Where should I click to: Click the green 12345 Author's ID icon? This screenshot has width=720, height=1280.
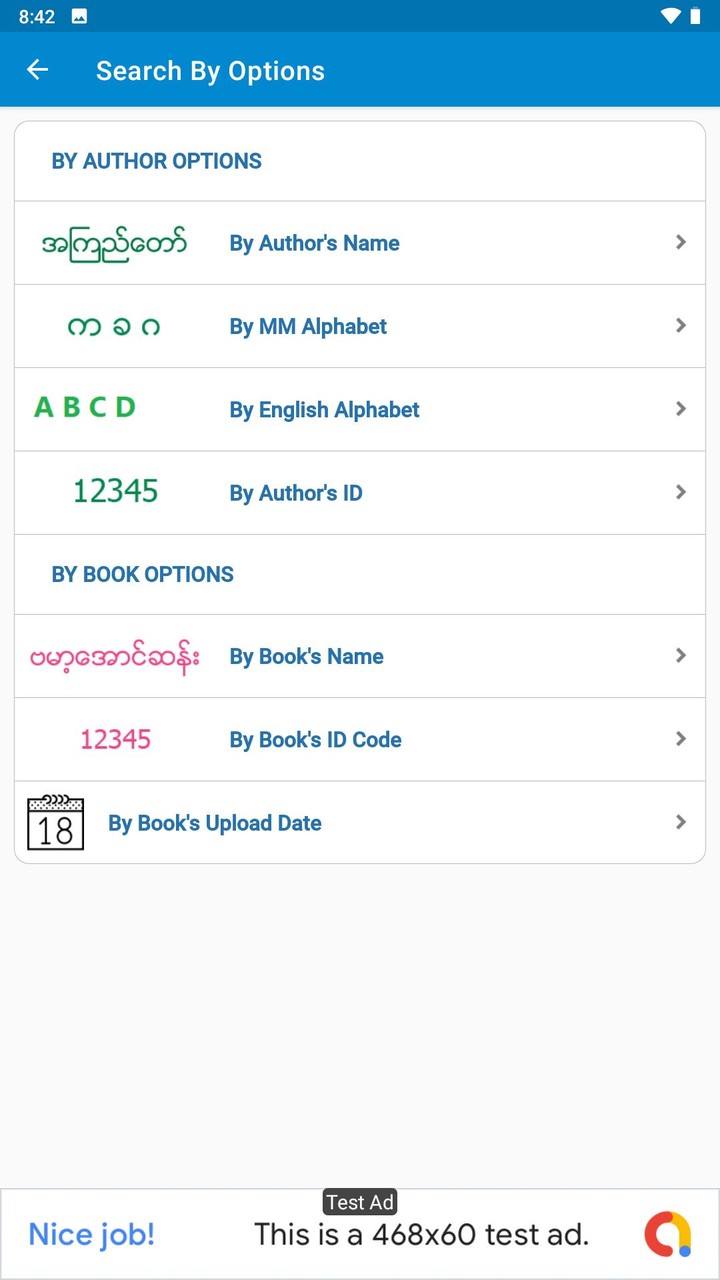tap(114, 491)
